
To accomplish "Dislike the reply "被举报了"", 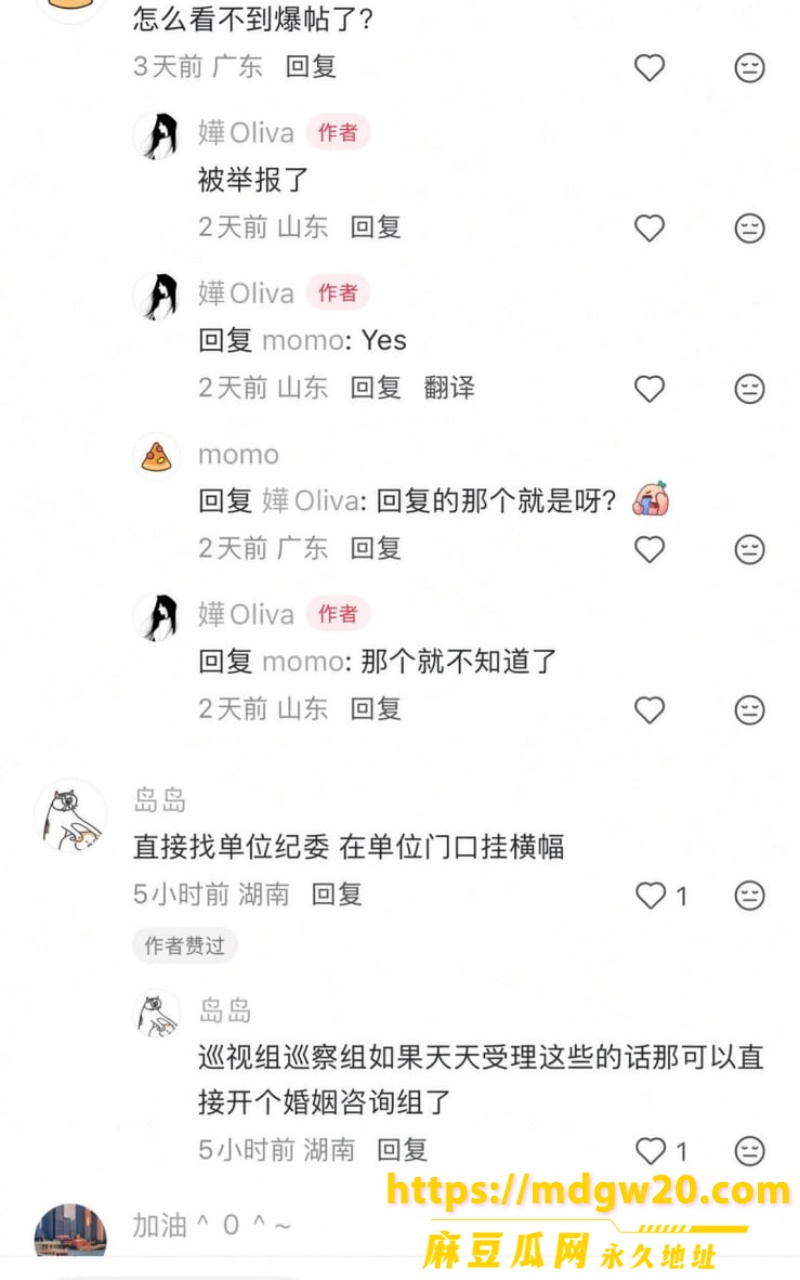I will tap(750, 228).
